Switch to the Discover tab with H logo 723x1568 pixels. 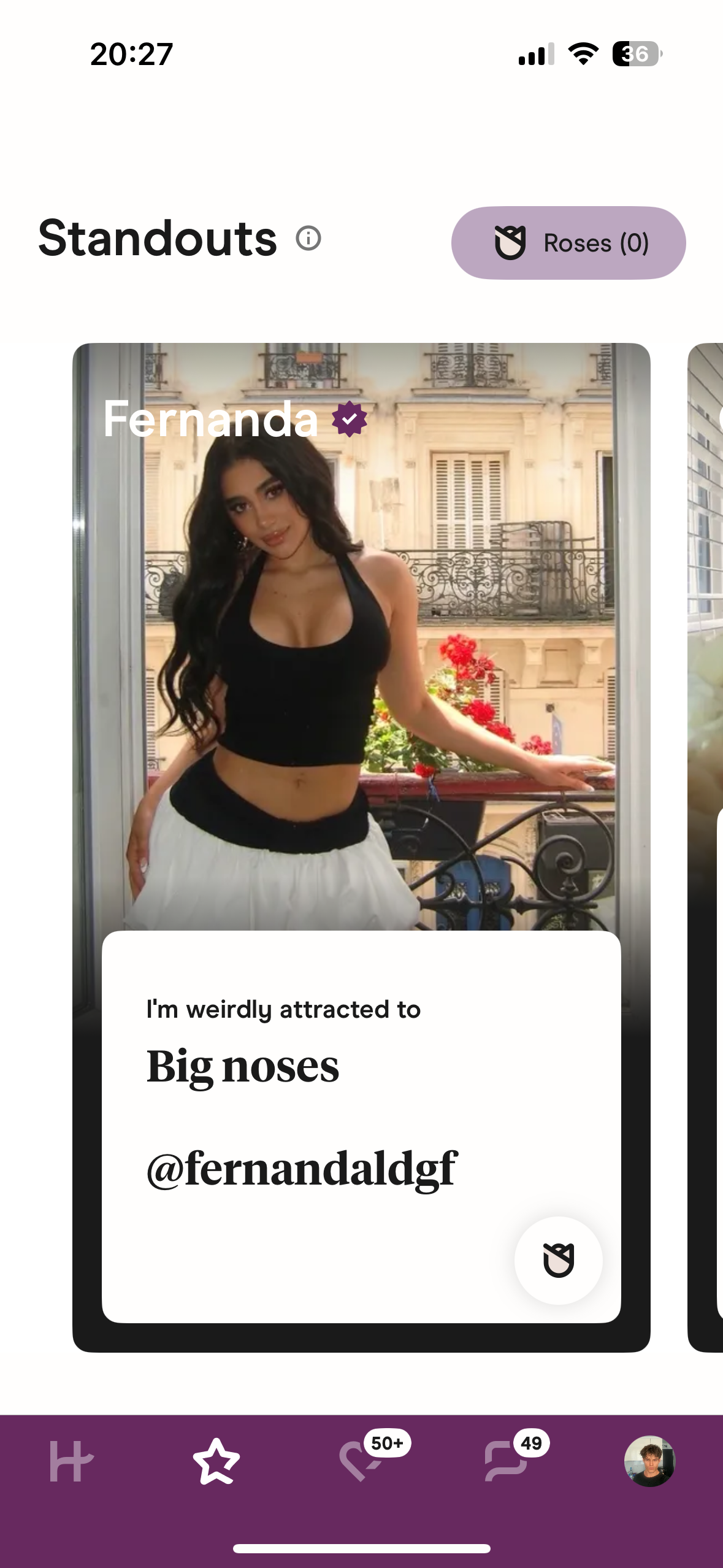tap(72, 1461)
